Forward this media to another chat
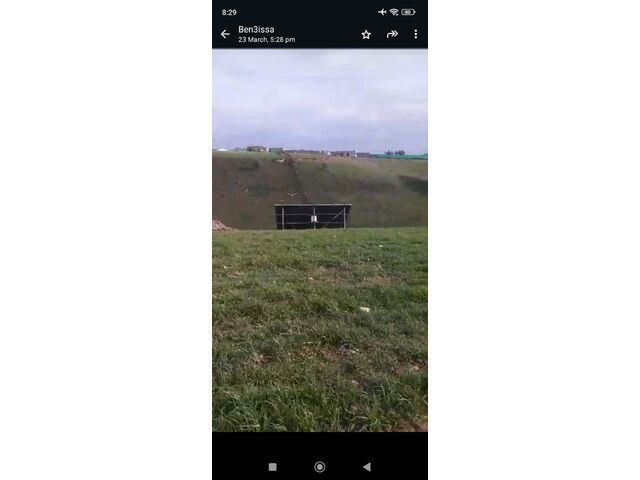640x480 pixels. [x=392, y=34]
